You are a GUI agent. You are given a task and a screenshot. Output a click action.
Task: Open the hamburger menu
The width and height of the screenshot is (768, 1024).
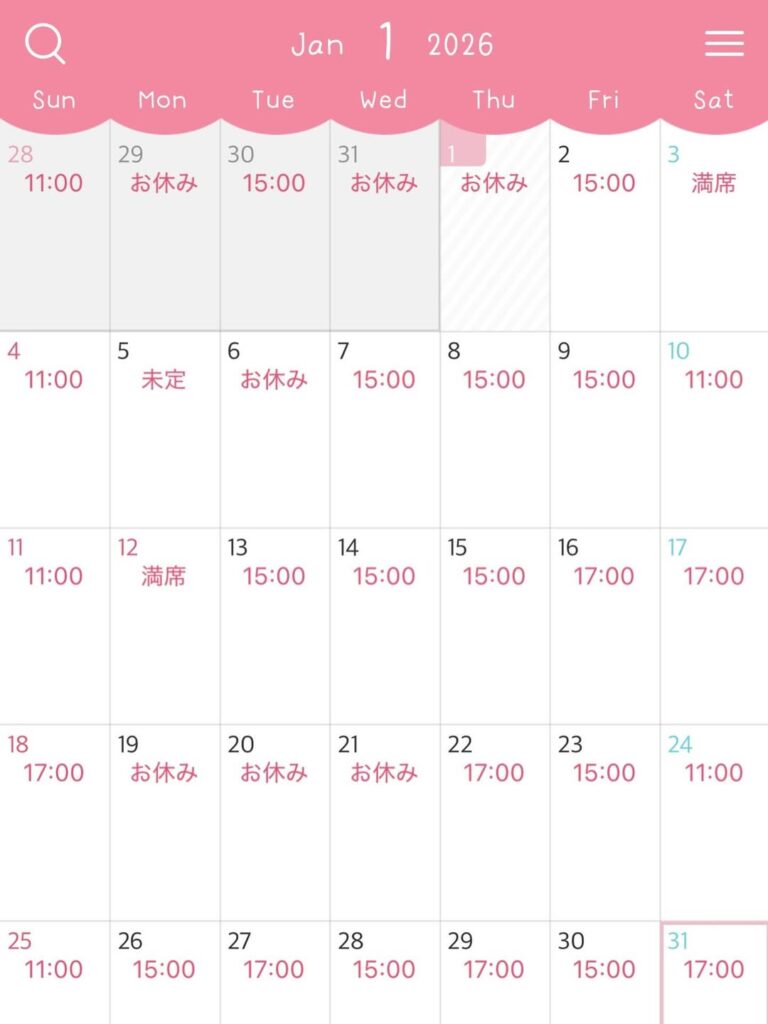pyautogui.click(x=723, y=44)
